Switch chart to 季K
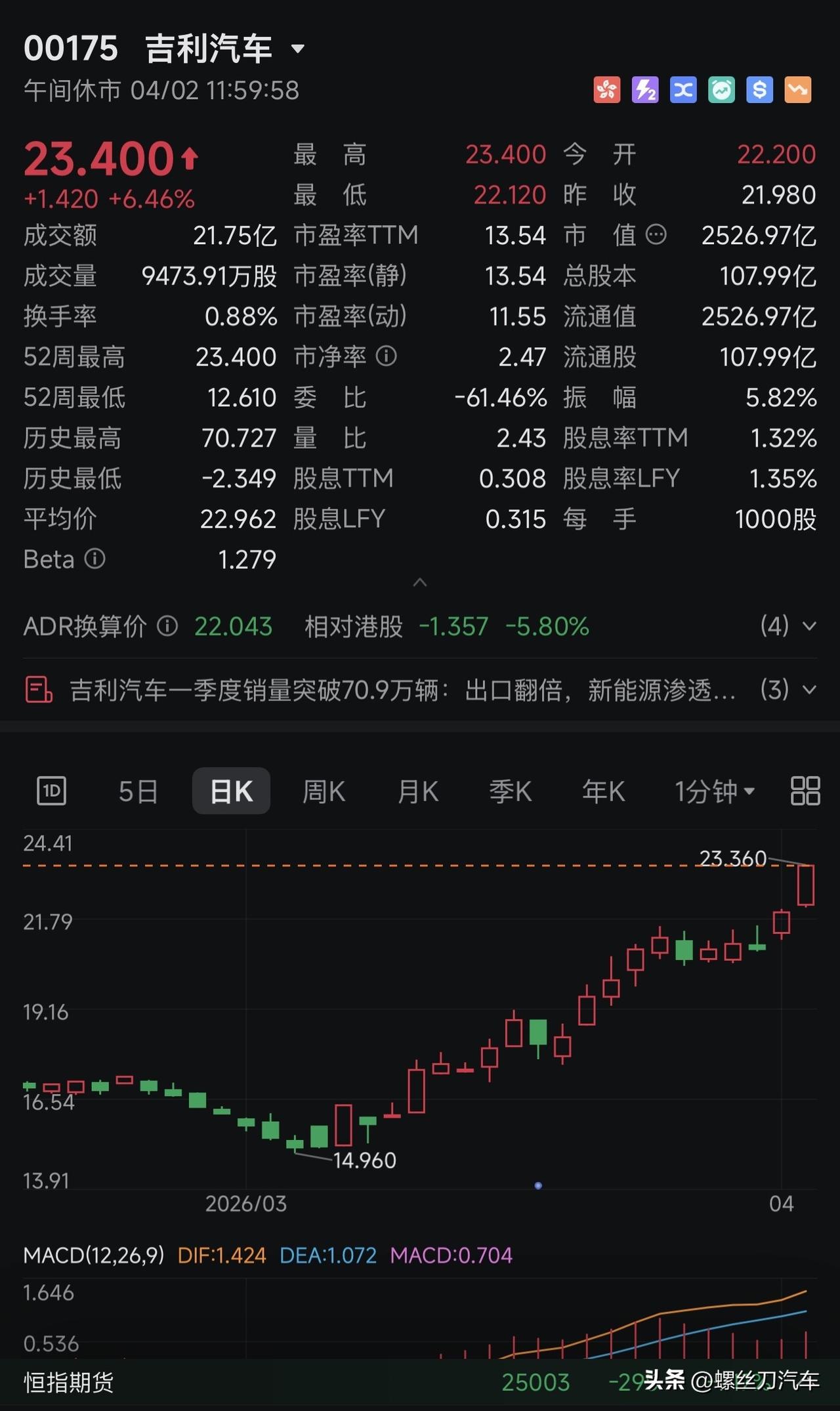840x1411 pixels. 510,791
